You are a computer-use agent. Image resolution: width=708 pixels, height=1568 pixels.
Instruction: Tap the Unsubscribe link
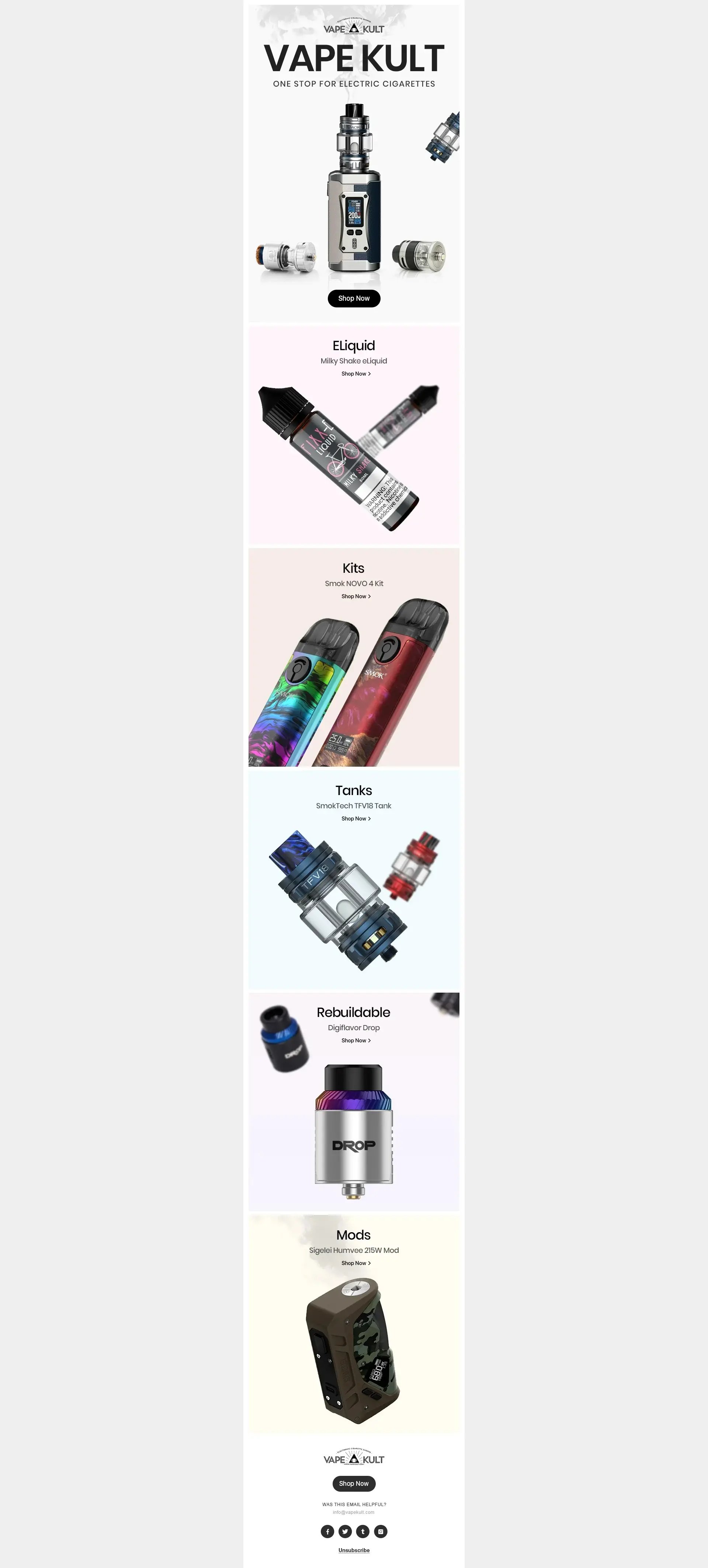pos(354,1550)
